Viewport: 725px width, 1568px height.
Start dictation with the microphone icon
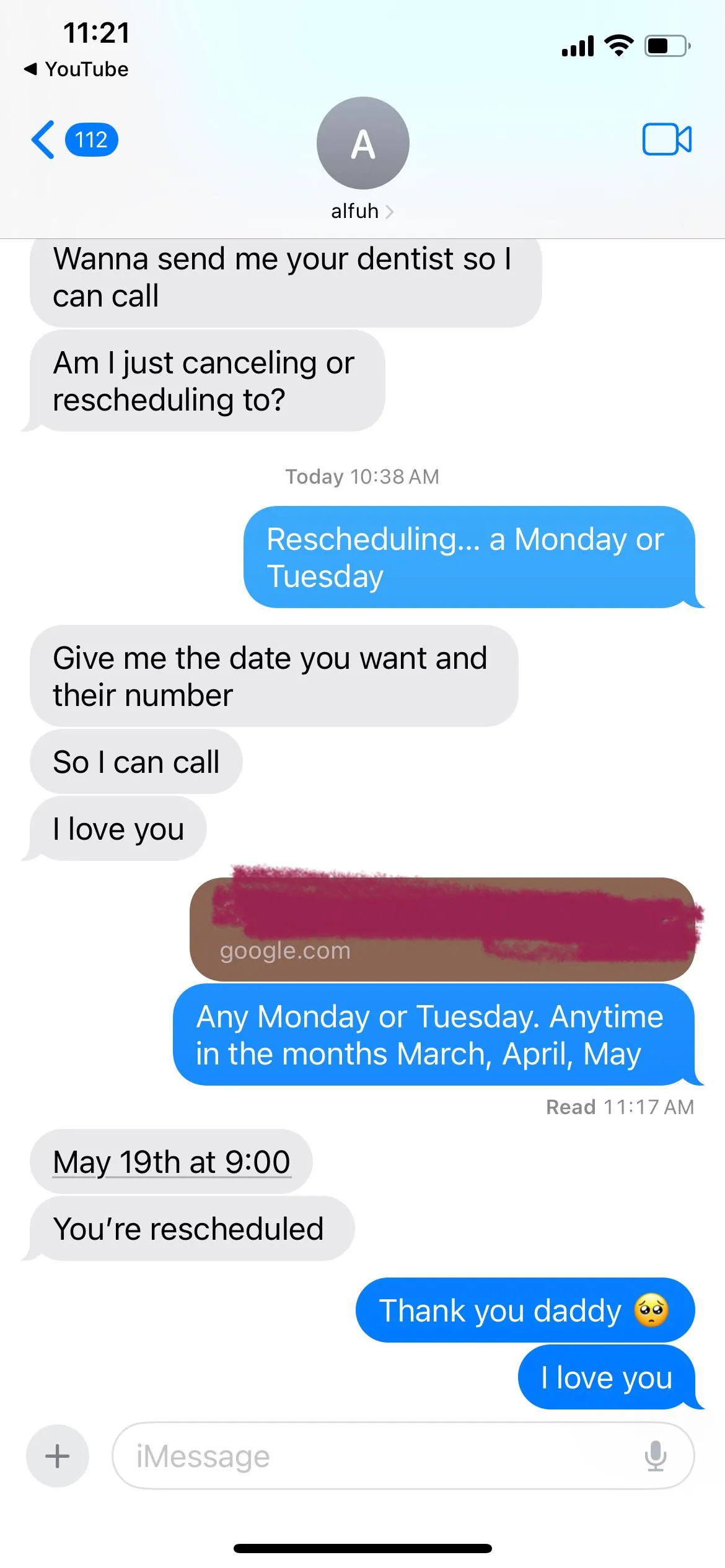(655, 1456)
